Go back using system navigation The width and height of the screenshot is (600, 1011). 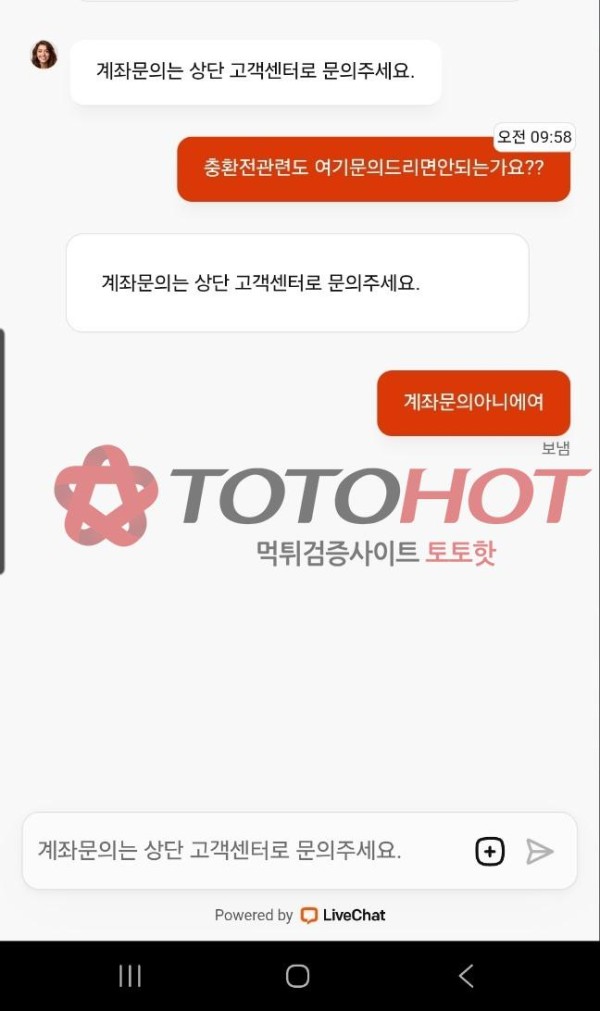(x=465, y=976)
